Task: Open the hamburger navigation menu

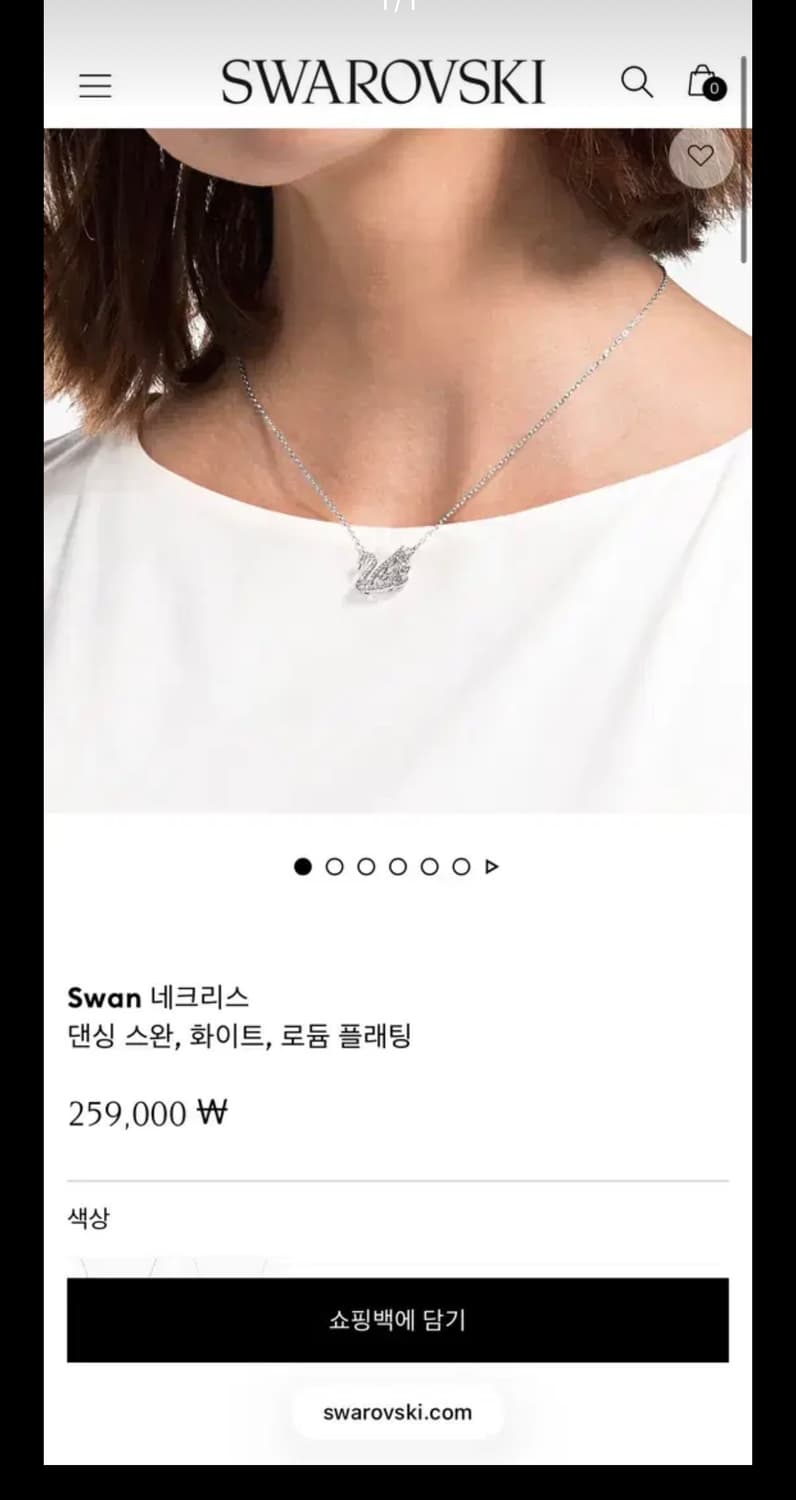Action: pyautogui.click(x=95, y=85)
